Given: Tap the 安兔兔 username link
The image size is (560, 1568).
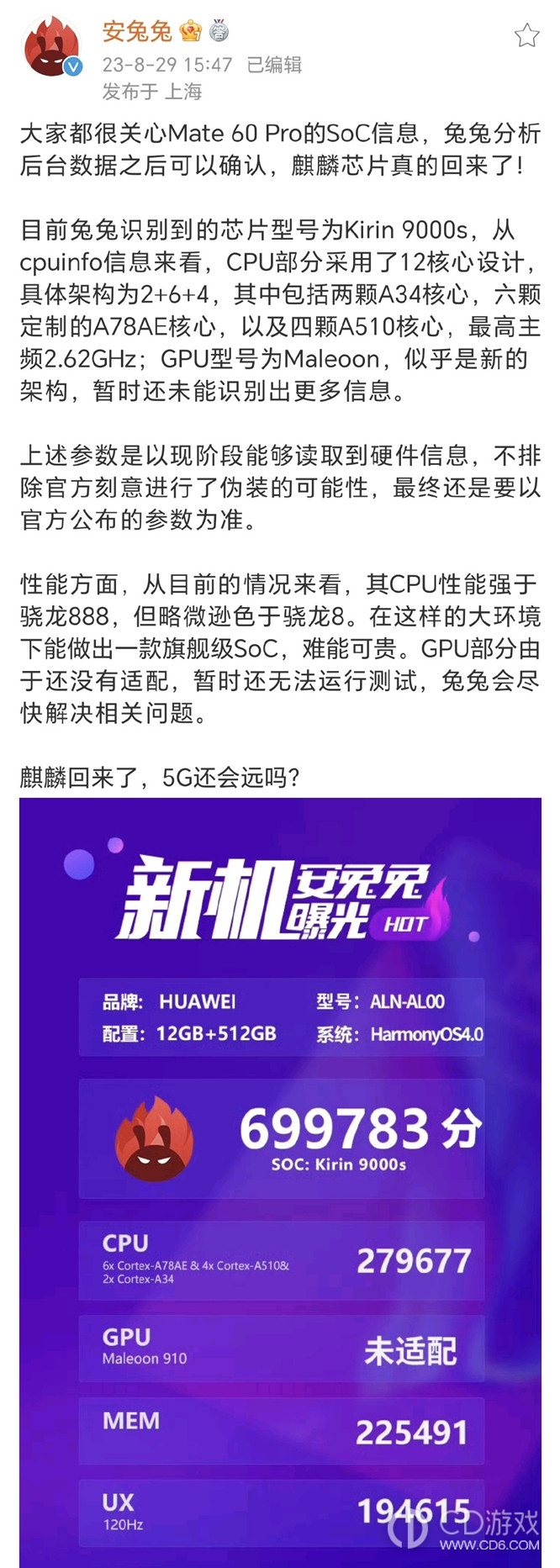Looking at the screenshot, I should pos(136,32).
